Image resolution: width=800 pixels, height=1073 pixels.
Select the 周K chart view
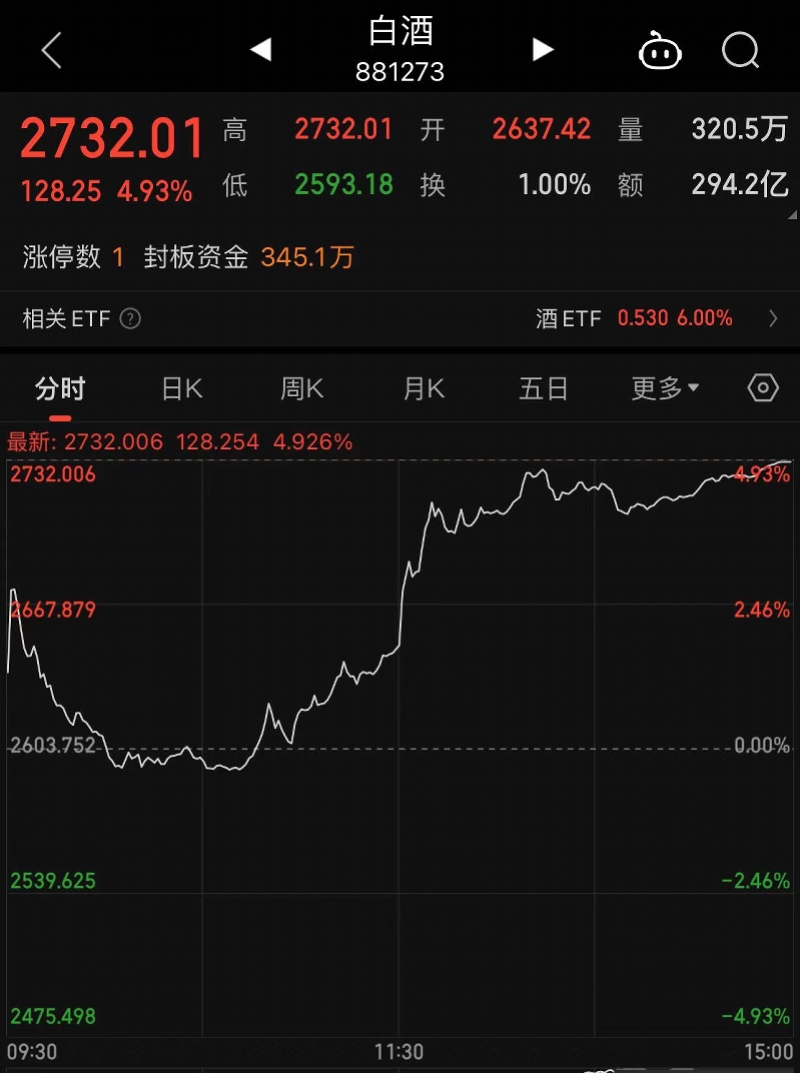301,389
